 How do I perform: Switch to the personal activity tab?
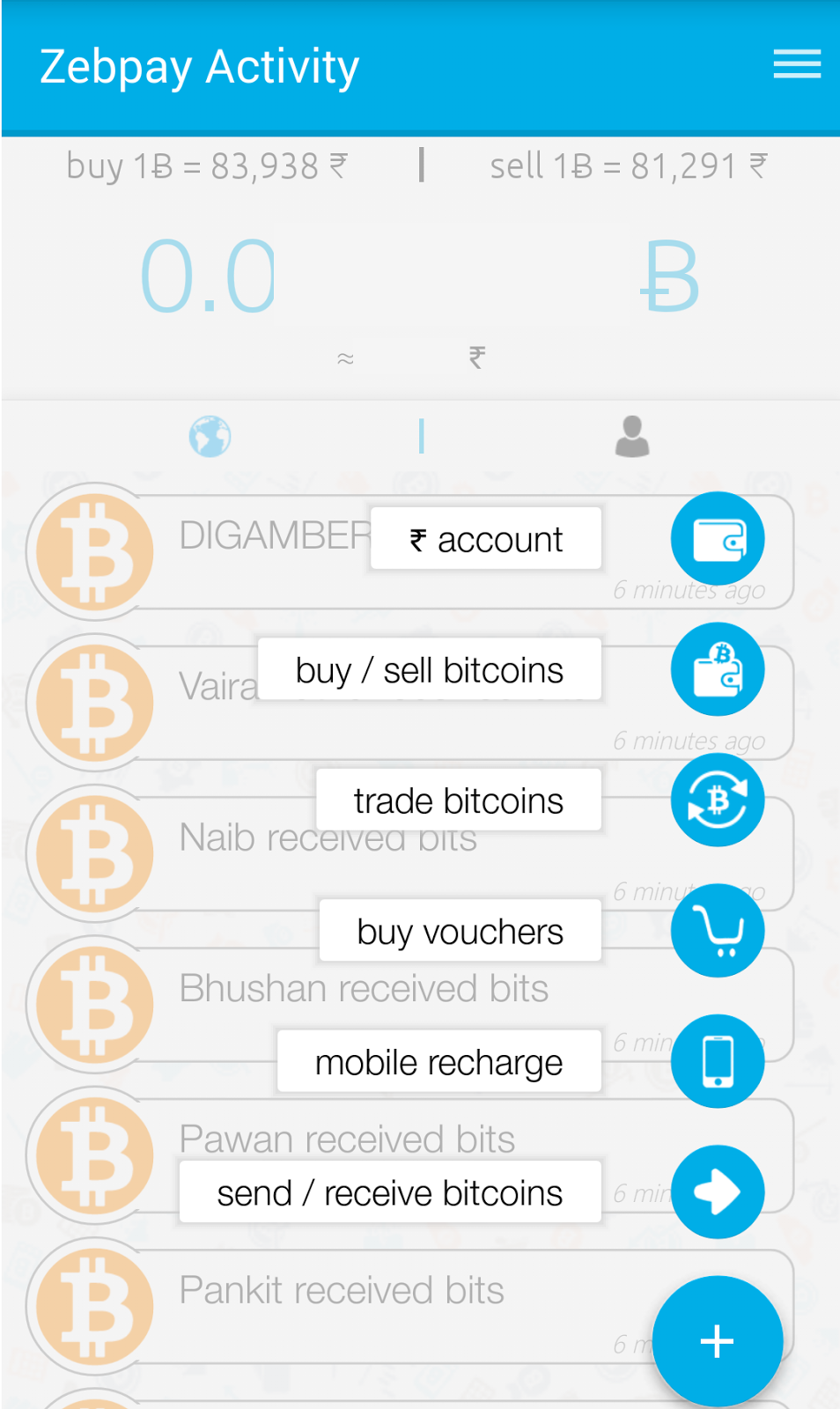(x=631, y=437)
